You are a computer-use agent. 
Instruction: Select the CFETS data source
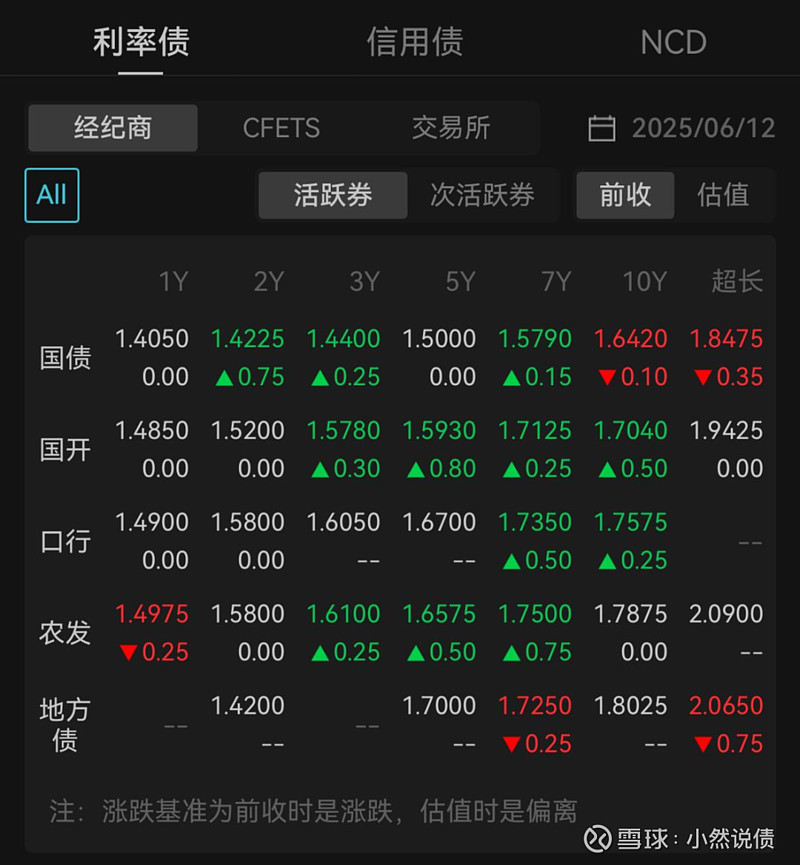tap(281, 128)
